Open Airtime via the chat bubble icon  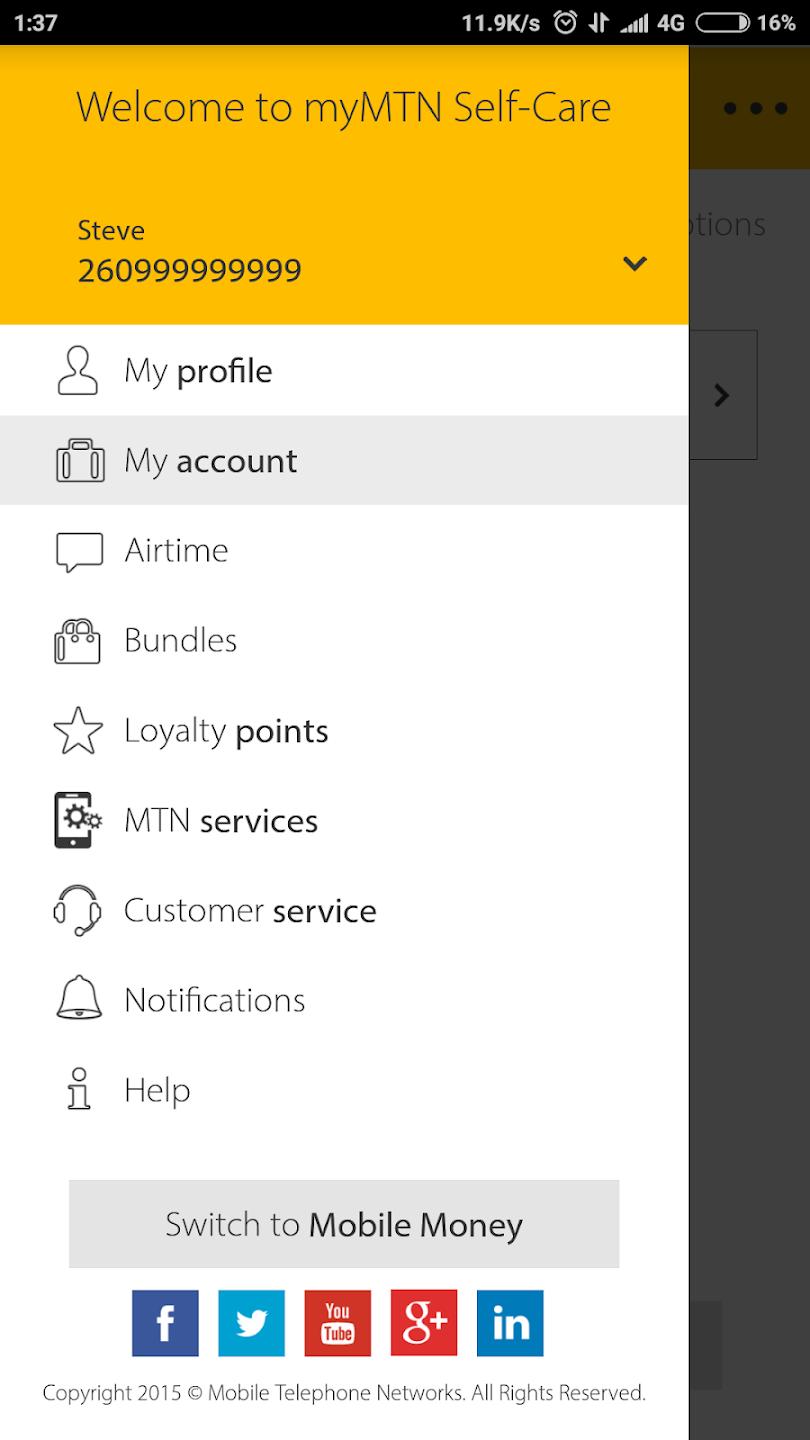[78, 550]
